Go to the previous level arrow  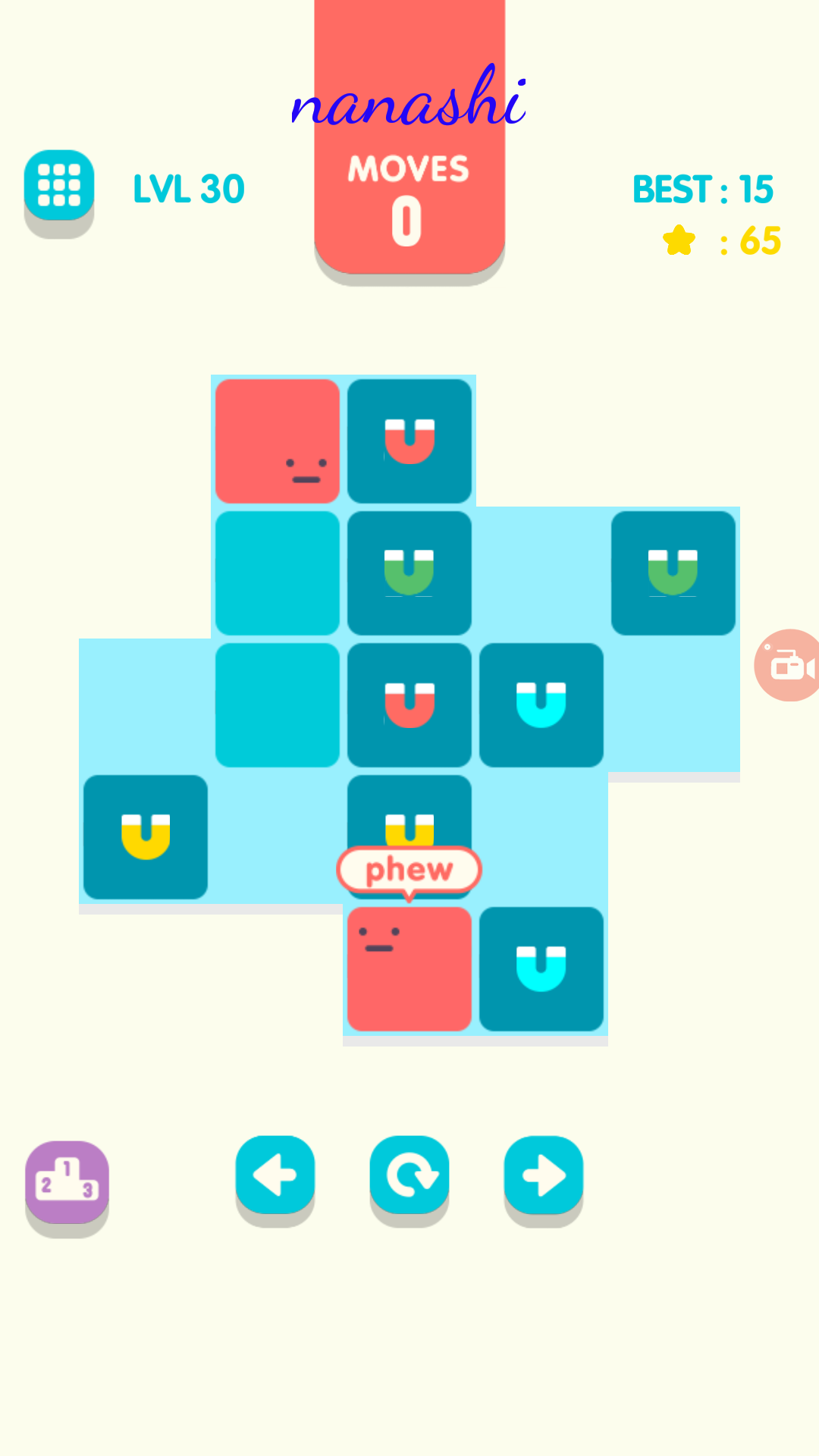click(275, 1175)
